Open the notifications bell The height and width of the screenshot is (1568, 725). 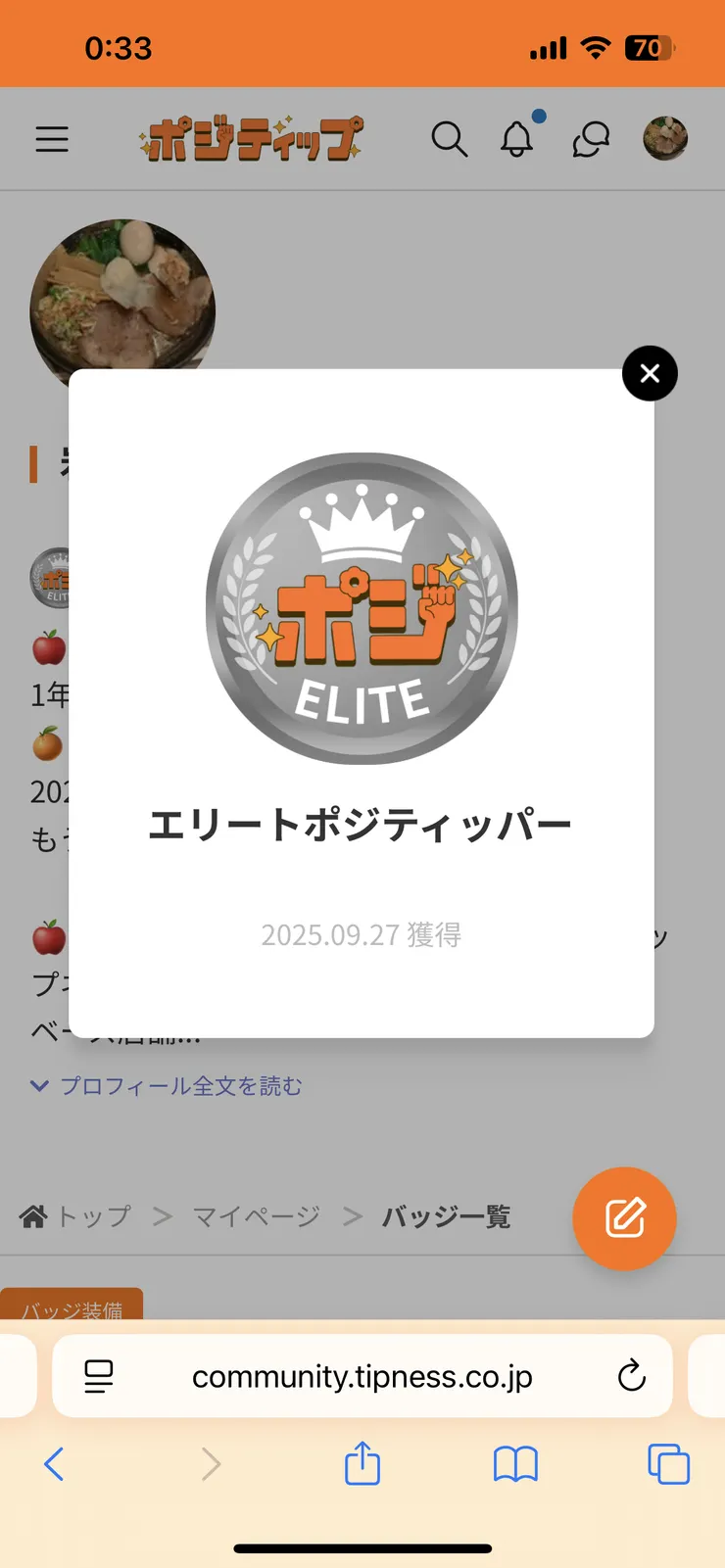[x=517, y=139]
